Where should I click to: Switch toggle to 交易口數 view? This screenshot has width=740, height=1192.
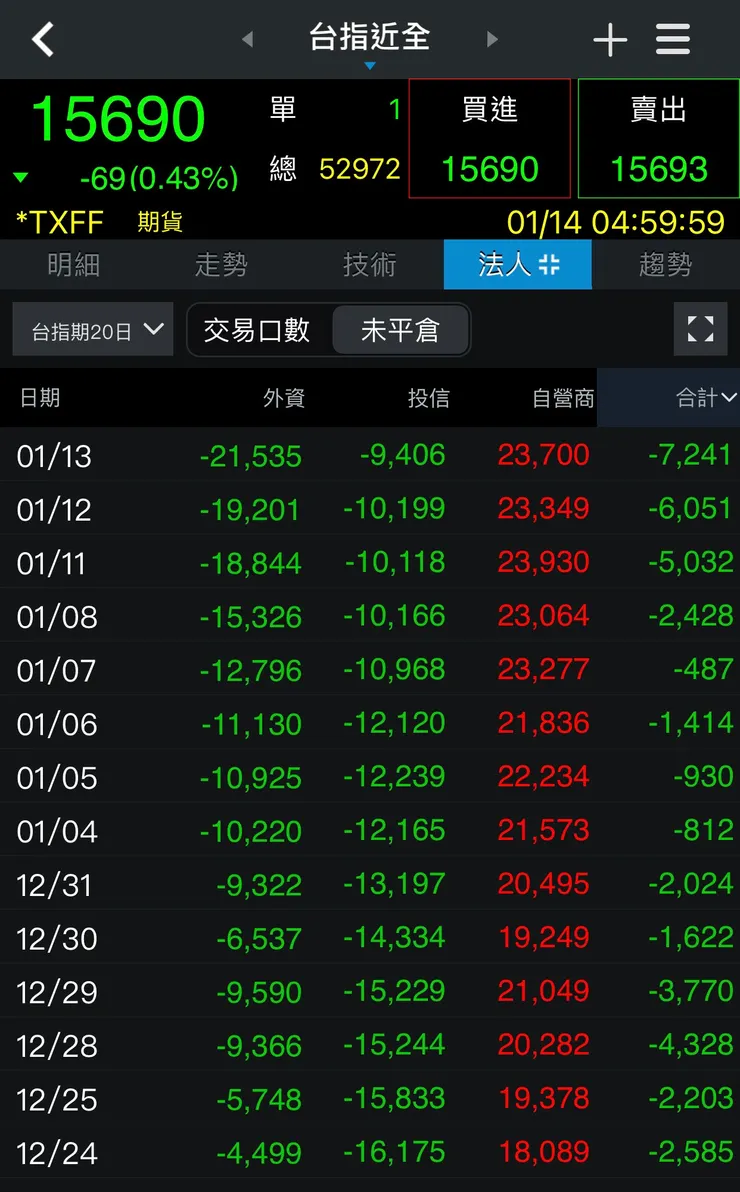click(259, 329)
